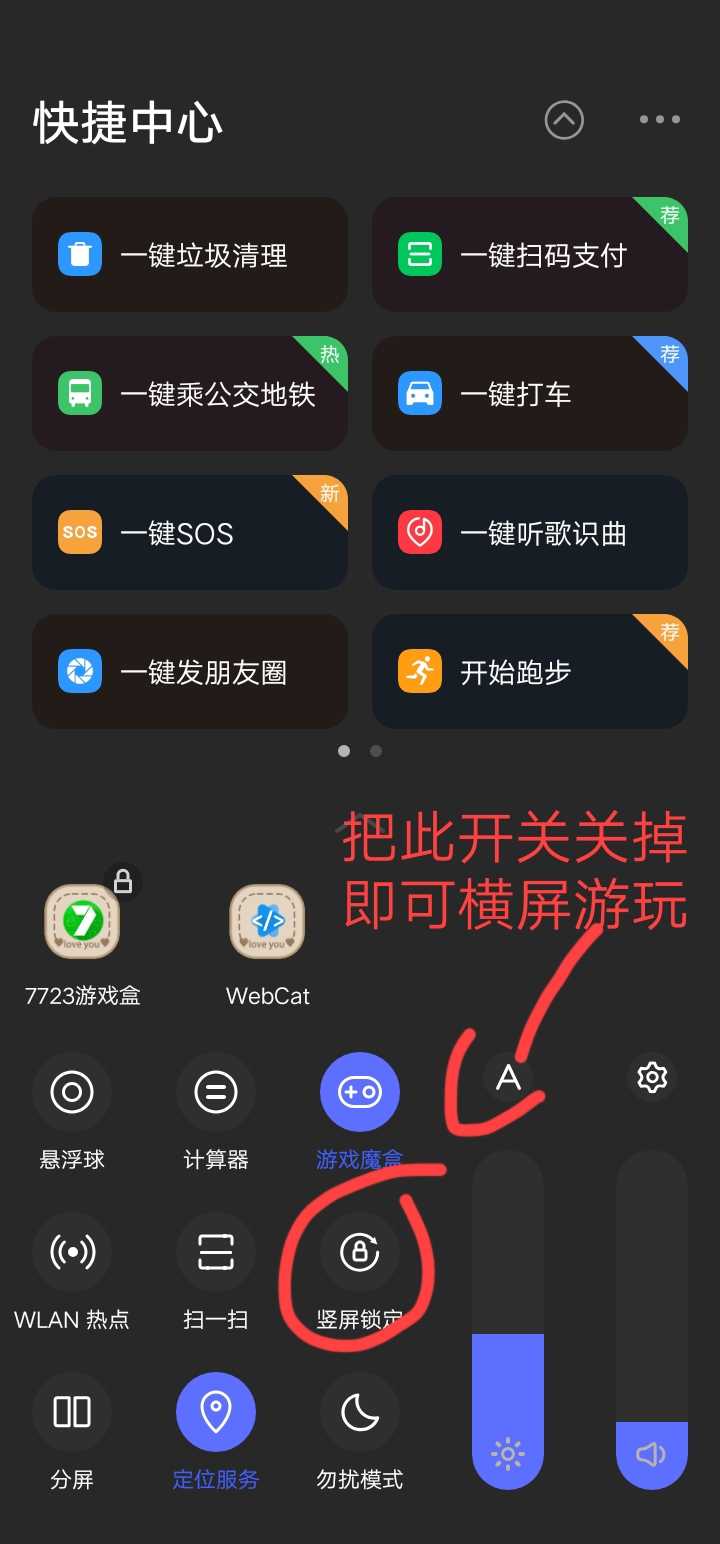720x1544 pixels.
Task: Launch the WebCat app
Action: point(267,922)
